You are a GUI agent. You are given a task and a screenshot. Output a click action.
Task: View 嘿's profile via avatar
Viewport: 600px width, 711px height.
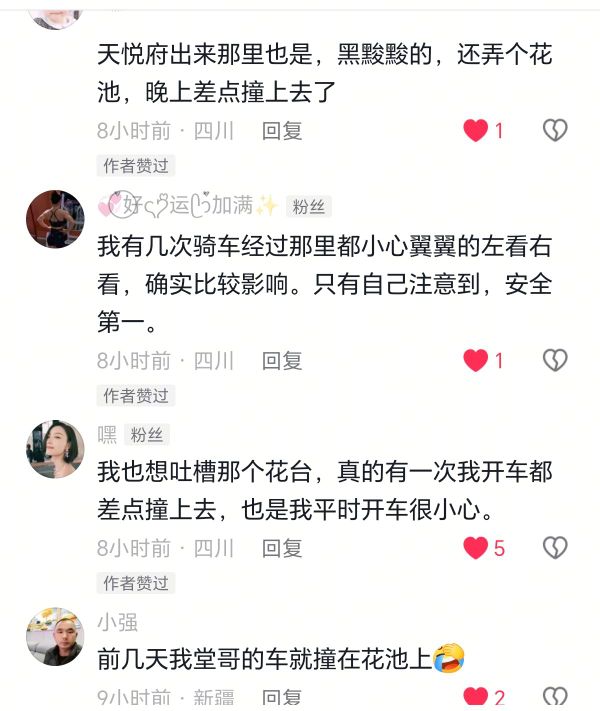pyautogui.click(x=55, y=449)
